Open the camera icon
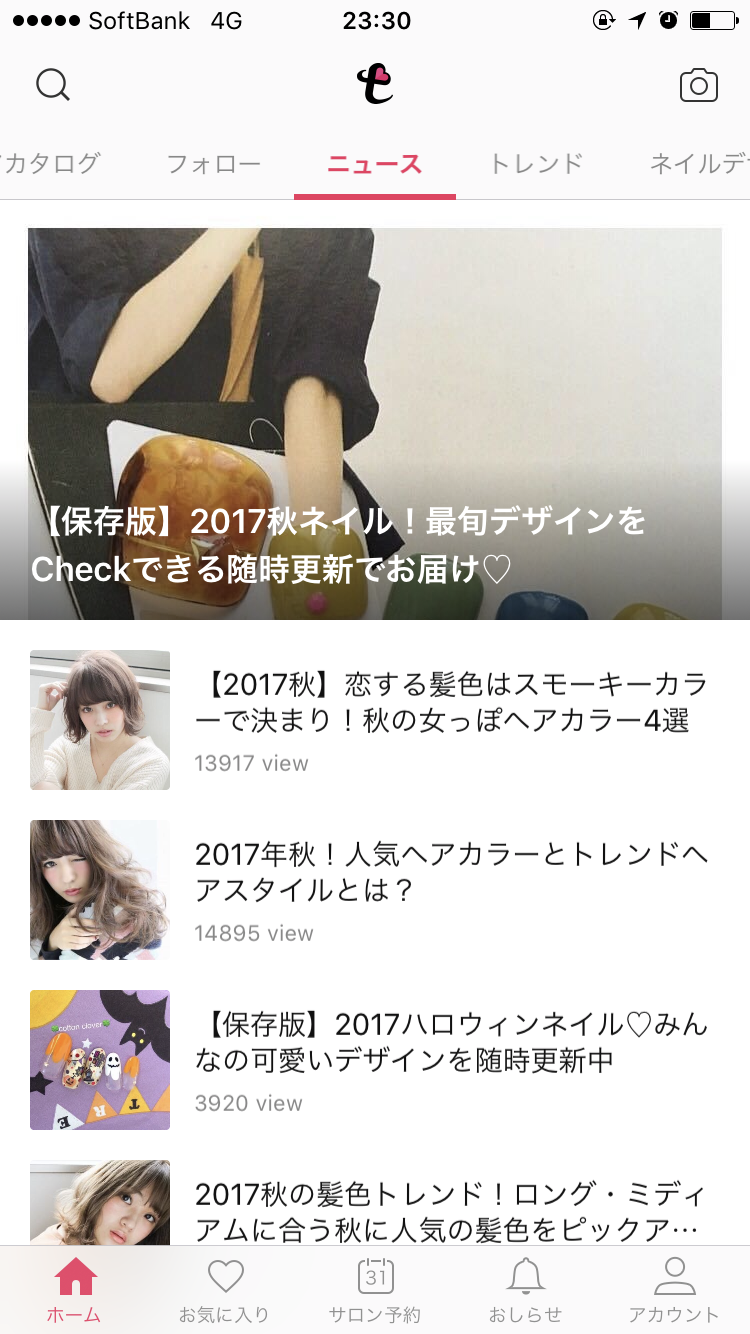 (698, 85)
